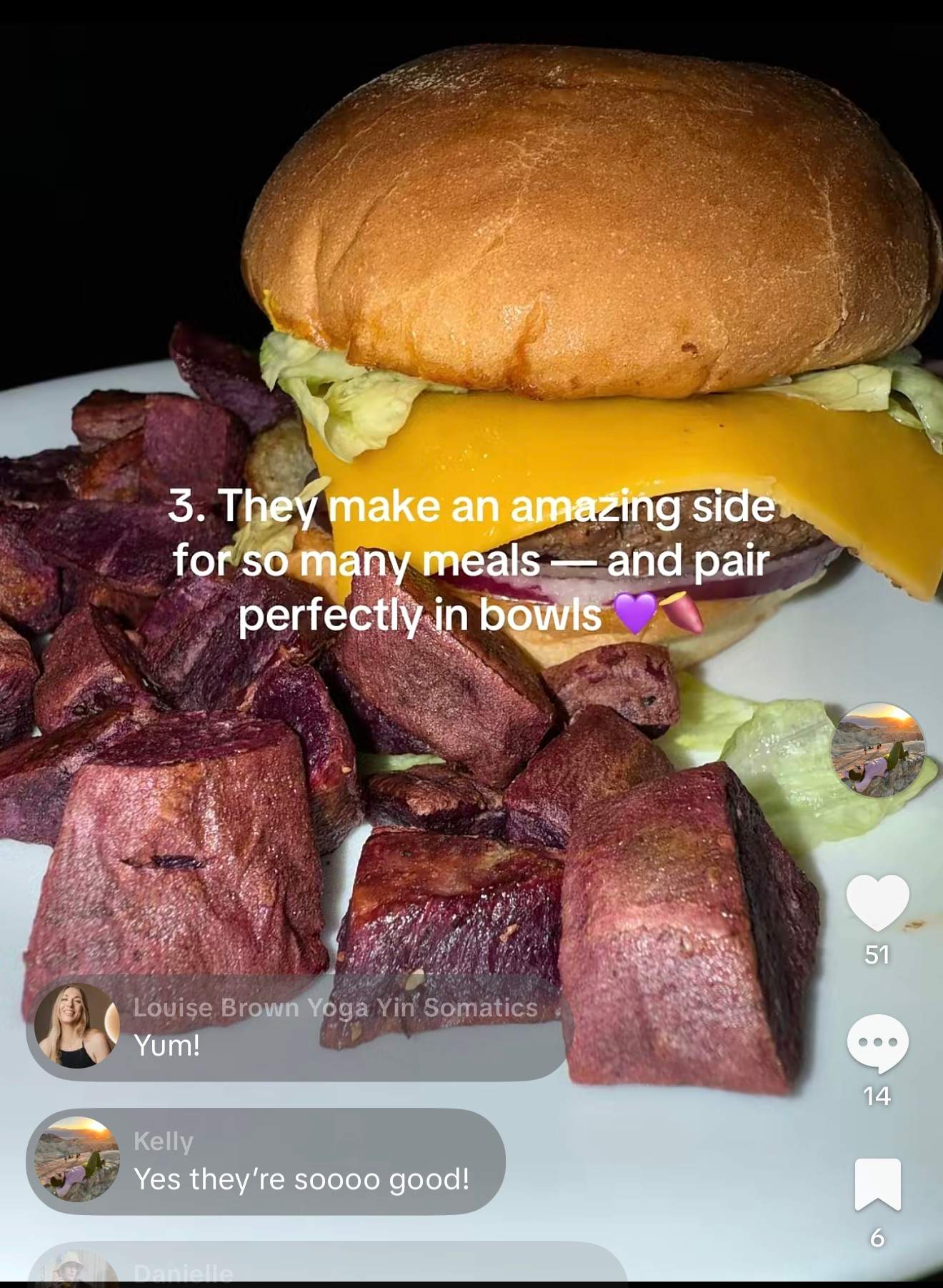Bookmark this food post
The height and width of the screenshot is (1288, 943).
(x=877, y=1184)
